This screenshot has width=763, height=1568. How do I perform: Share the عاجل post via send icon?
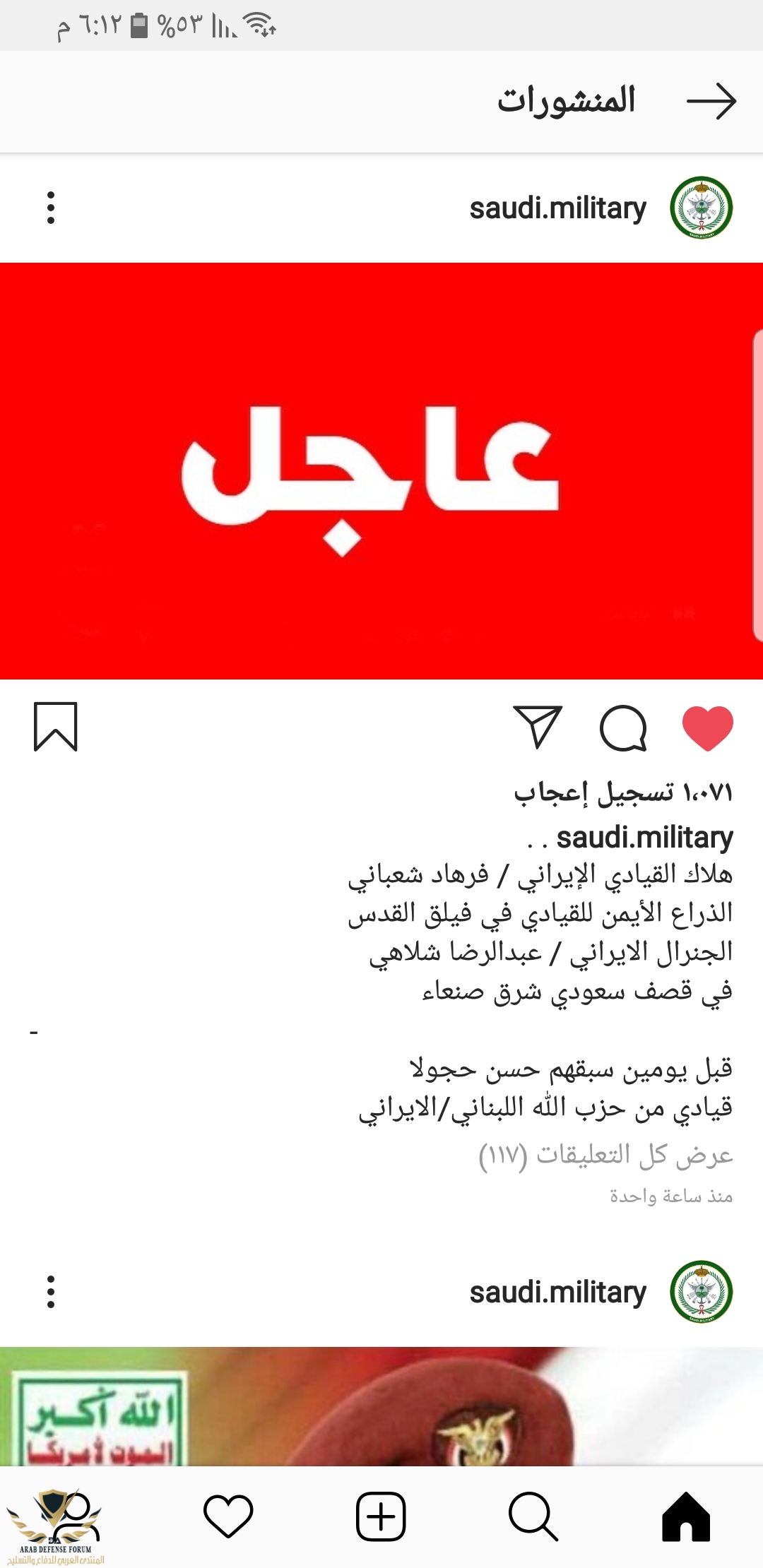(x=538, y=727)
